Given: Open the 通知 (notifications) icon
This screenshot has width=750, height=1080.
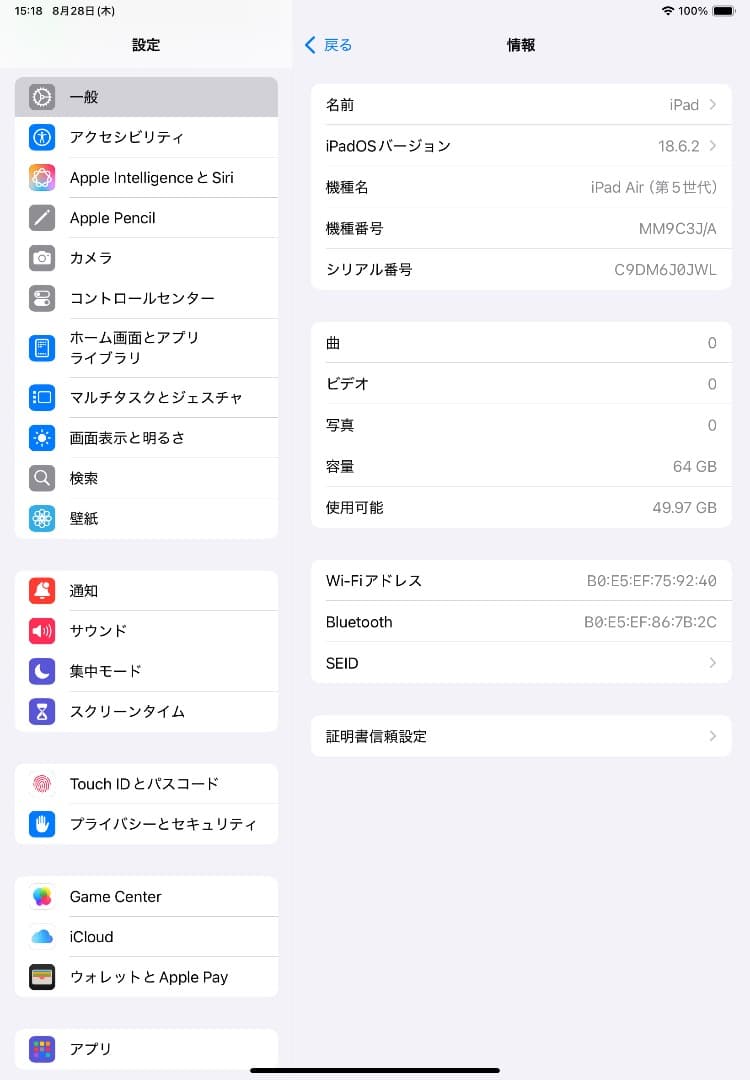Looking at the screenshot, I should [41, 591].
